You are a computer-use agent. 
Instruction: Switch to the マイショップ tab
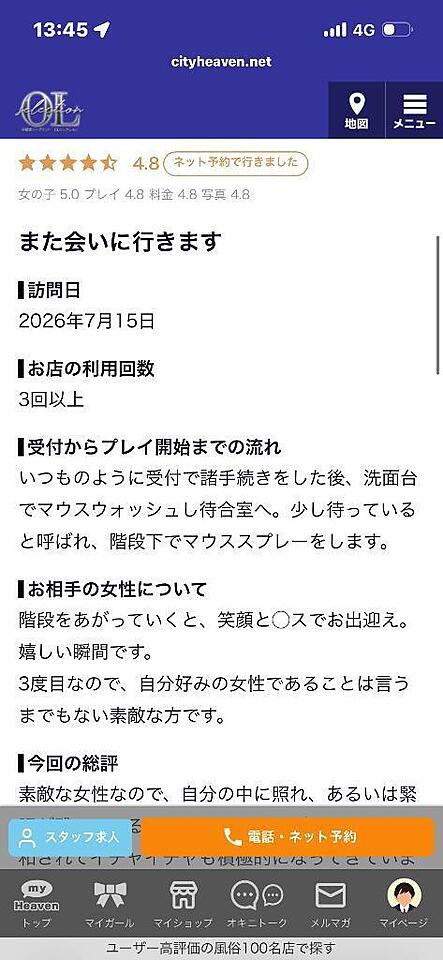(183, 904)
